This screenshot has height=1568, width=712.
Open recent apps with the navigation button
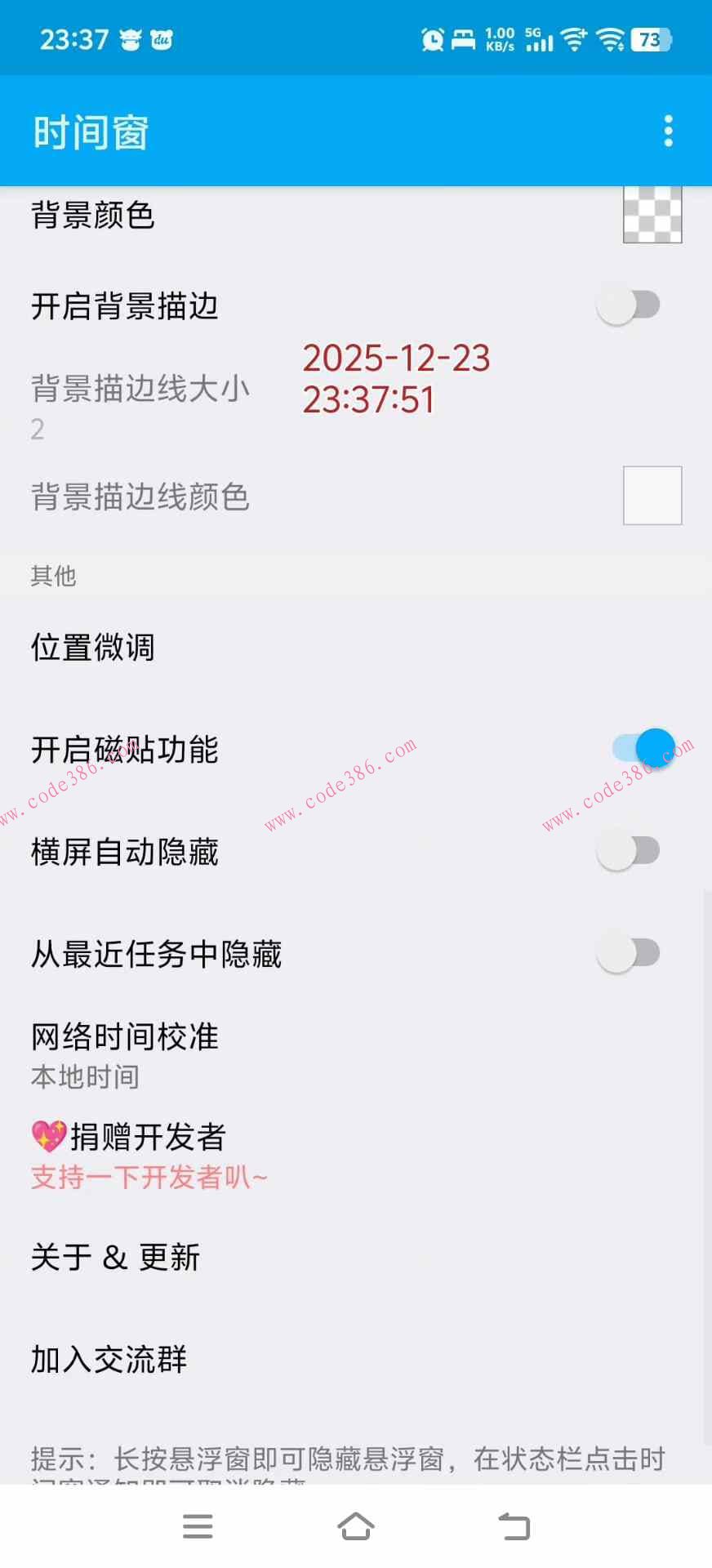click(198, 1526)
